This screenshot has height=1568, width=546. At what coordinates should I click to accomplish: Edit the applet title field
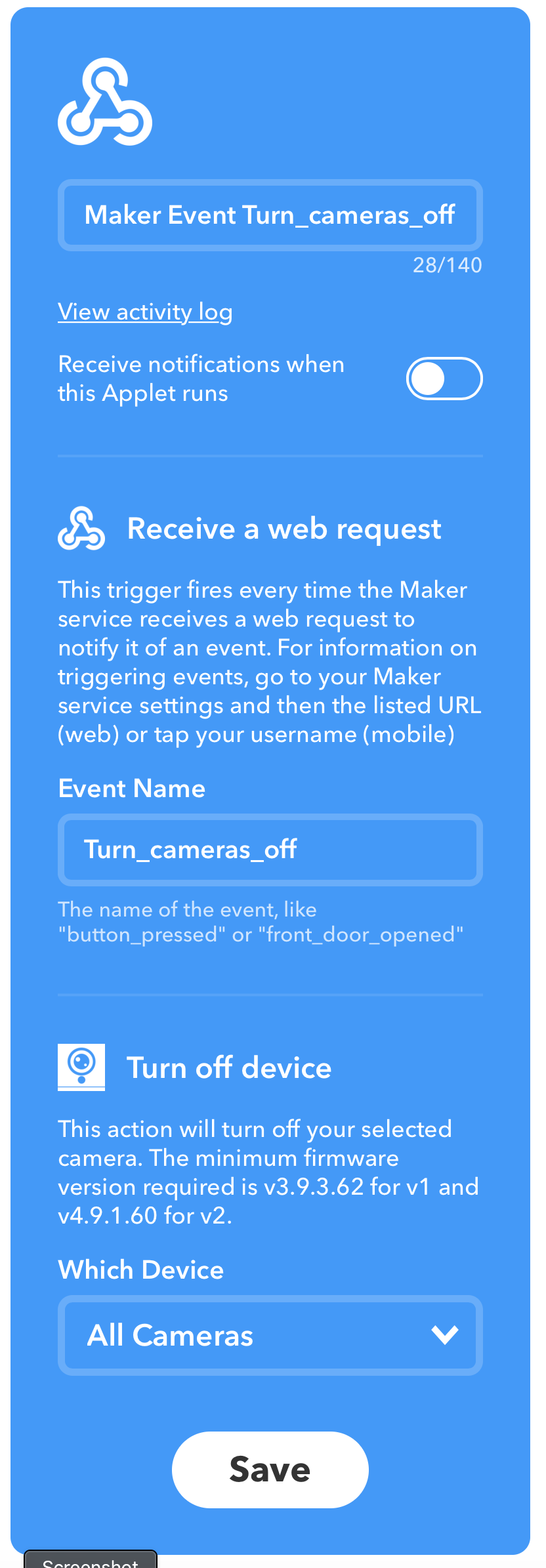[270, 215]
